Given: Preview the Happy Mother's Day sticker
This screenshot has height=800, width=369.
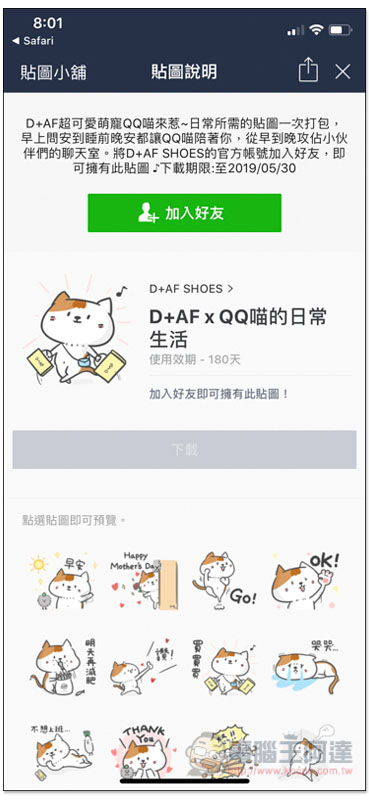Looking at the screenshot, I should pos(143,580).
